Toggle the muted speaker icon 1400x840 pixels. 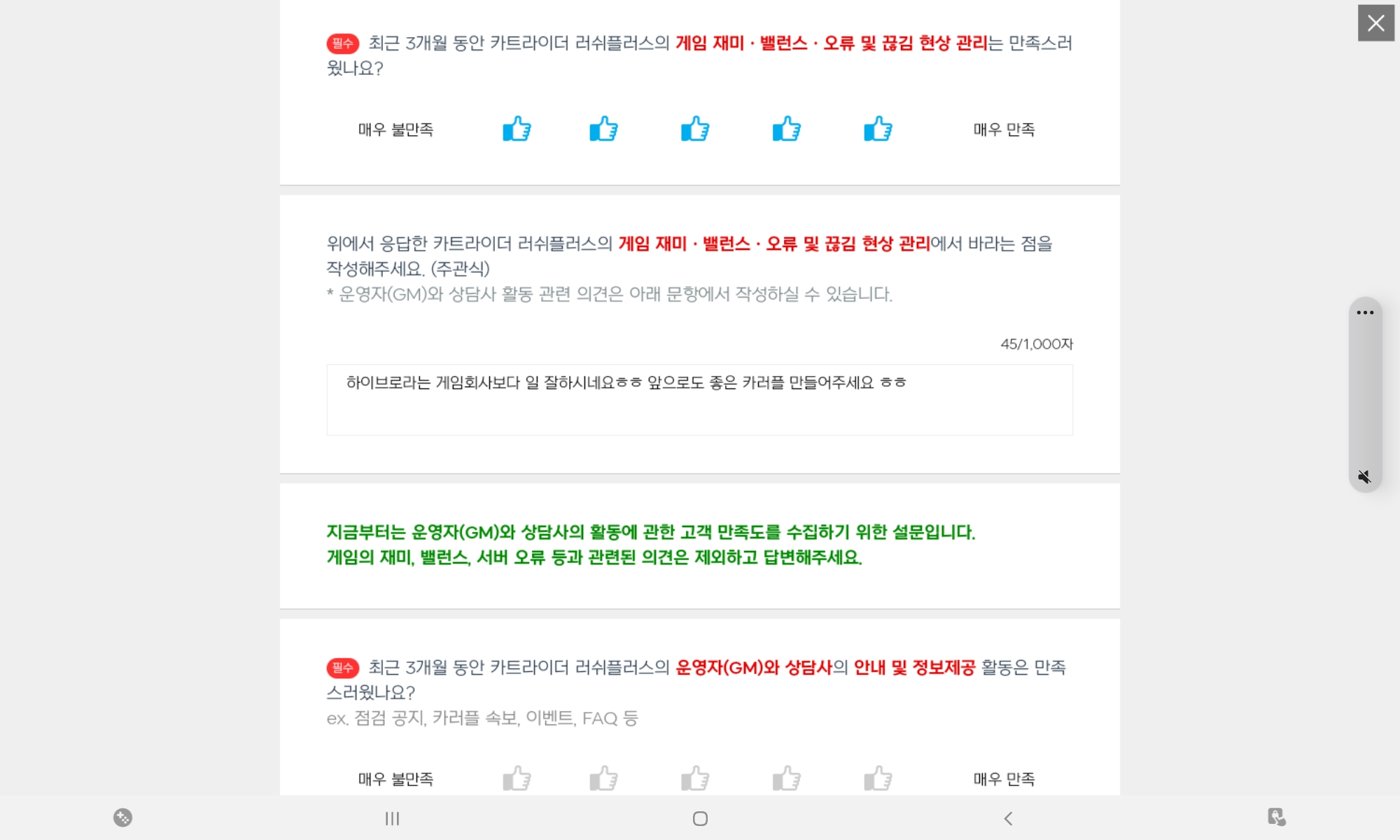(1364, 477)
